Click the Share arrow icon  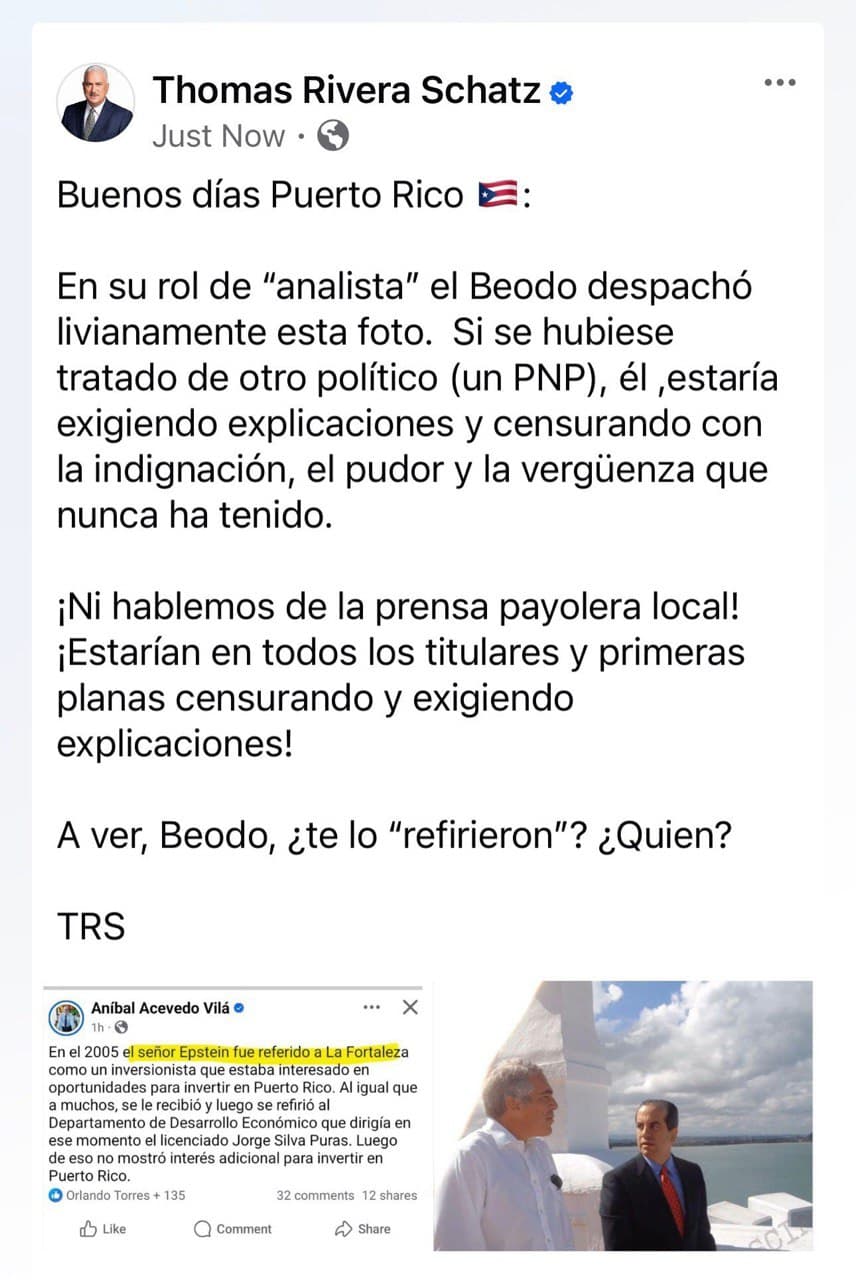click(x=345, y=1229)
